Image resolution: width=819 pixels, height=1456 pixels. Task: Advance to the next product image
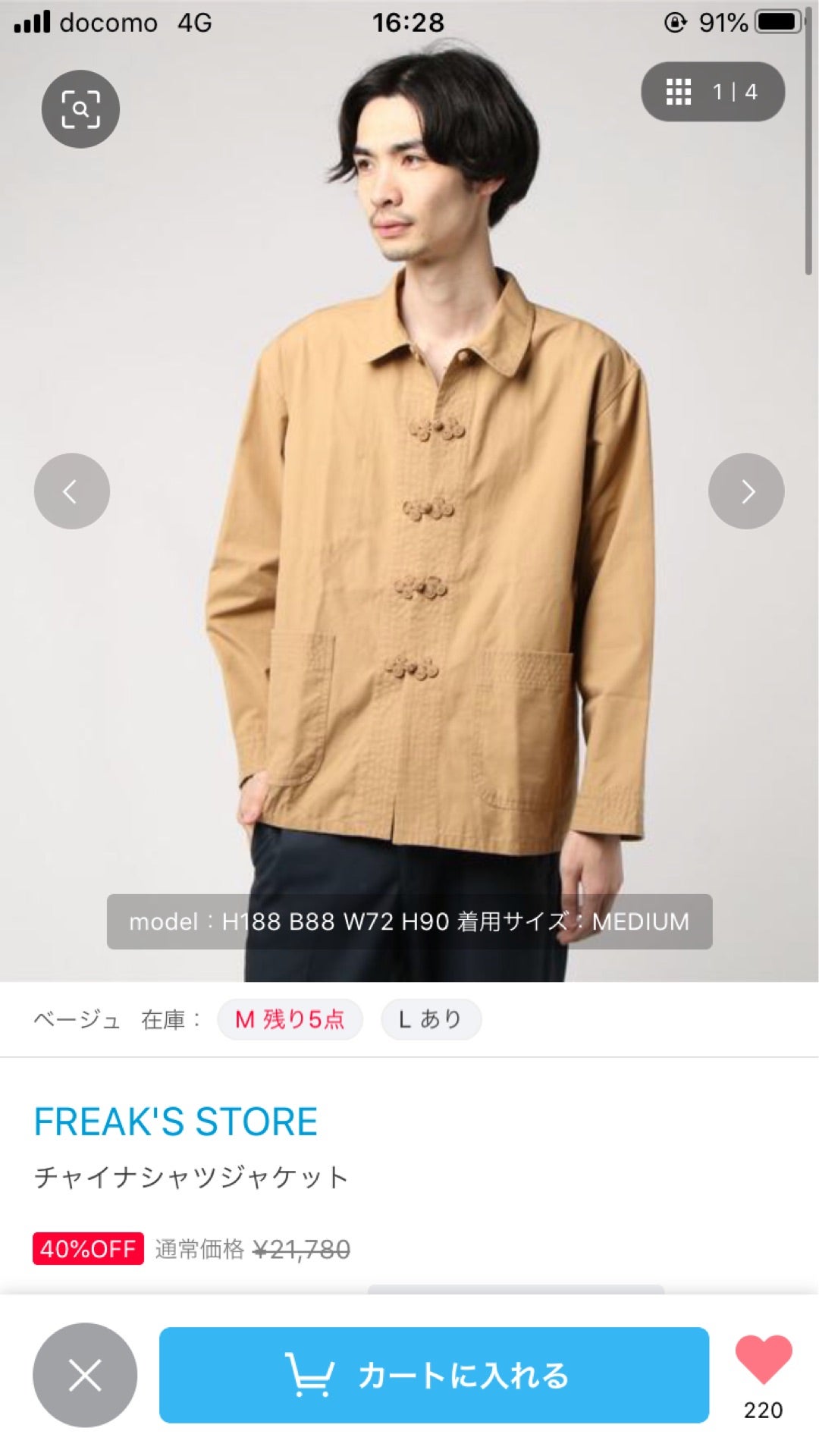[x=747, y=491]
